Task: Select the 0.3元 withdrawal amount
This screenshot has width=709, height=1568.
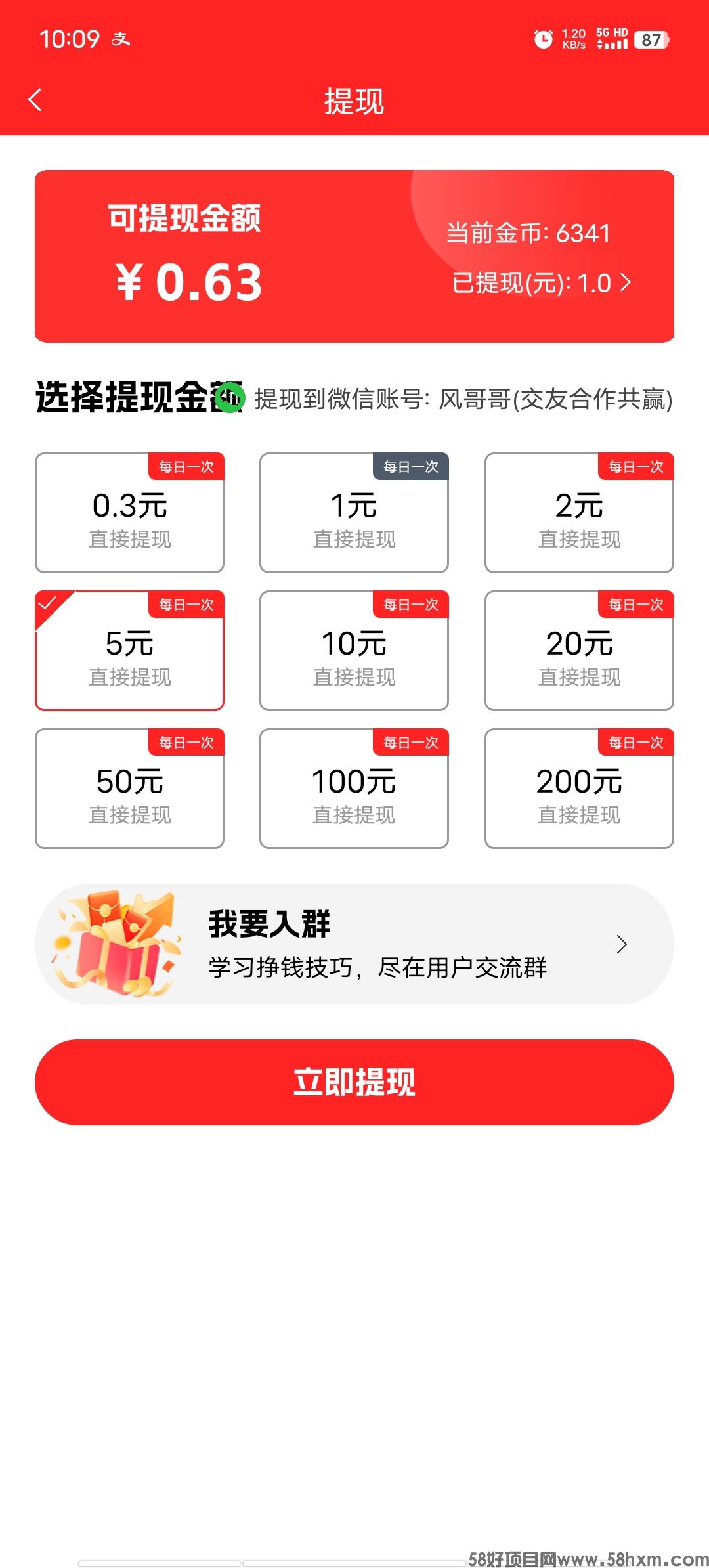Action: (129, 513)
